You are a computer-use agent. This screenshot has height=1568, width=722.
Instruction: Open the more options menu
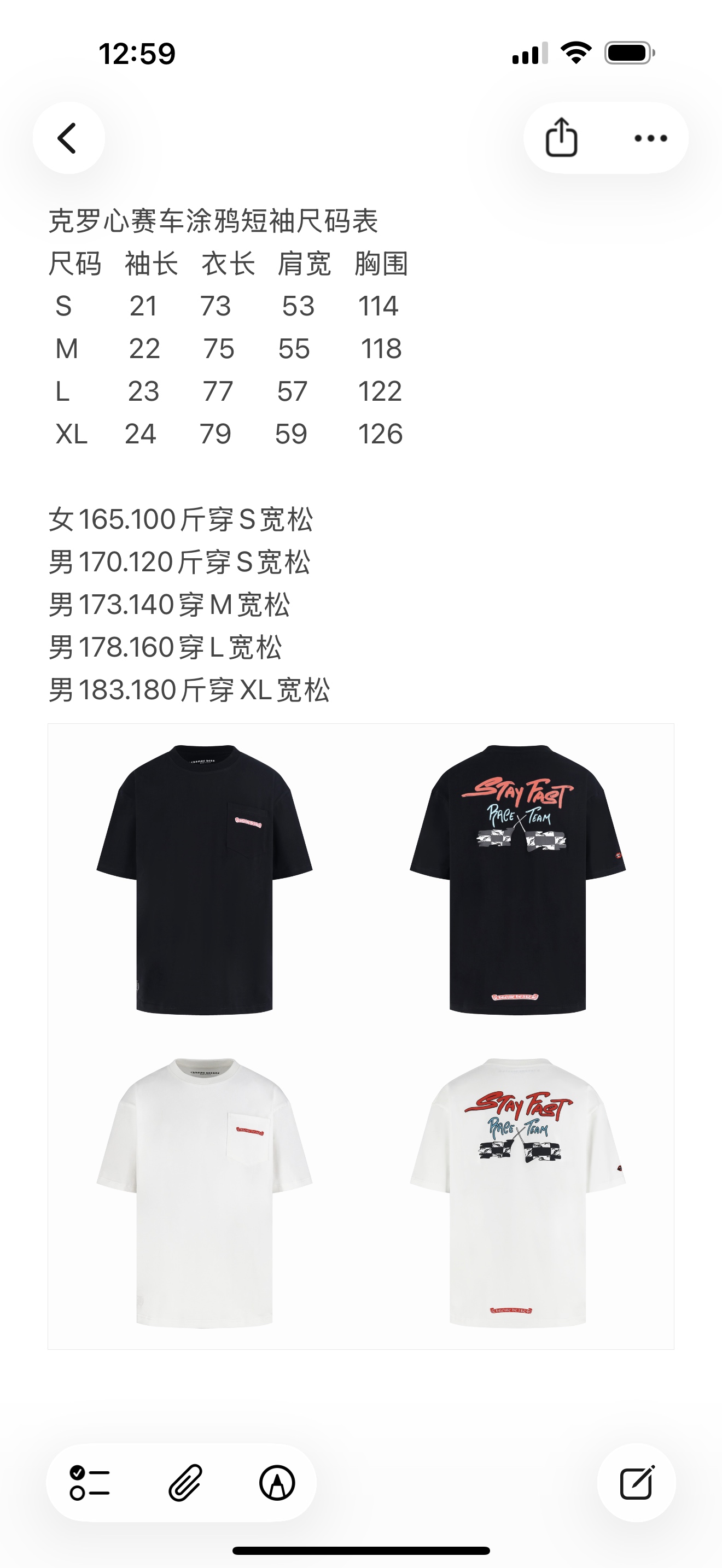650,138
